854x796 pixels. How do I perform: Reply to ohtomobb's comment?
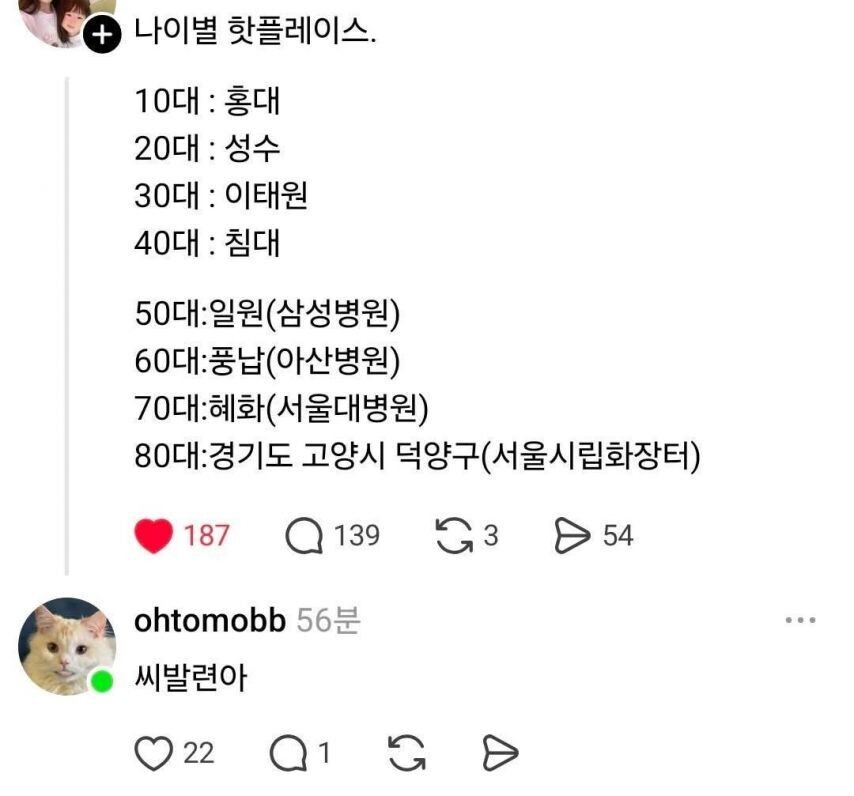click(x=288, y=754)
